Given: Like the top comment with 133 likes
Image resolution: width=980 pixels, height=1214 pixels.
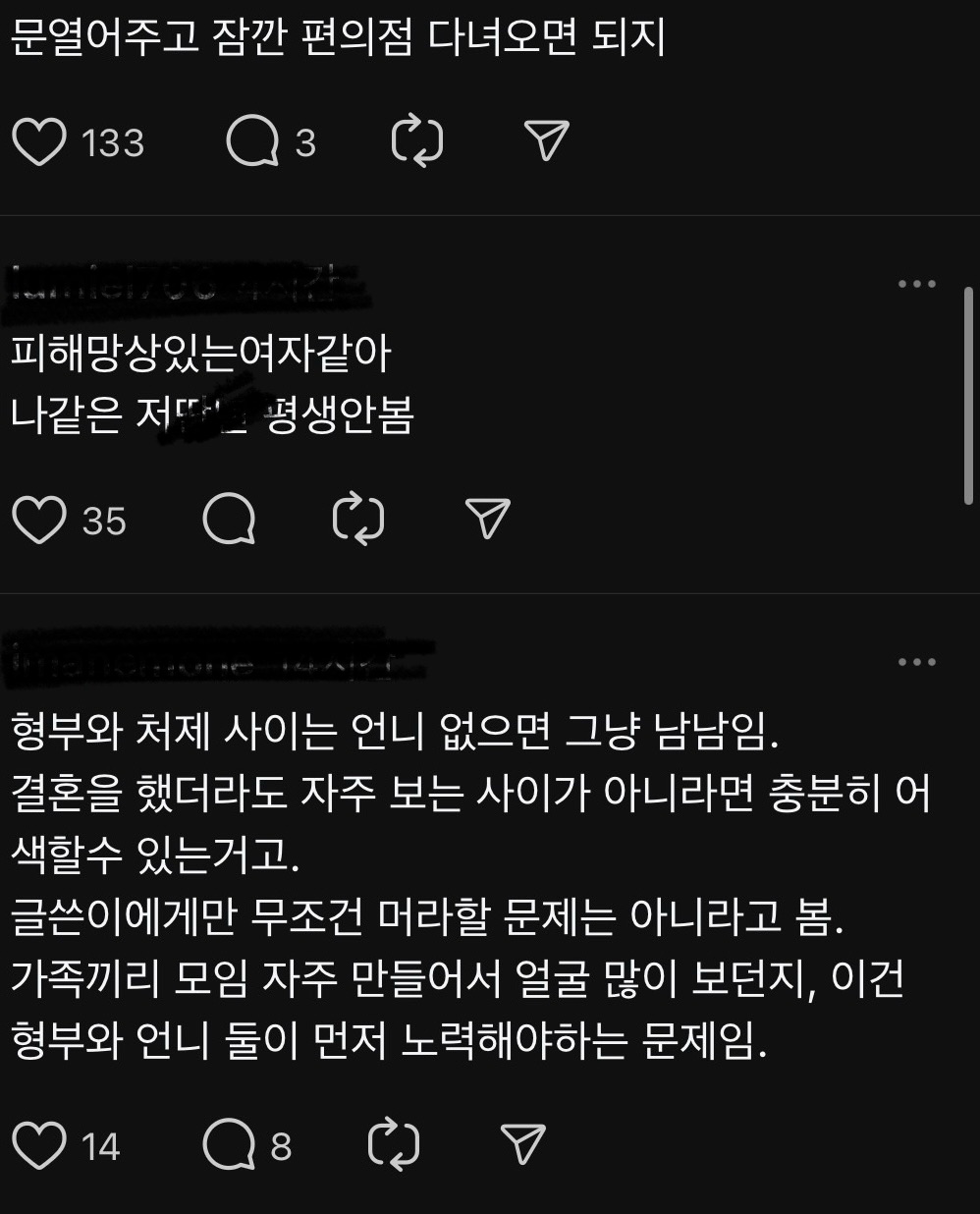Looking at the screenshot, I should point(40,141).
